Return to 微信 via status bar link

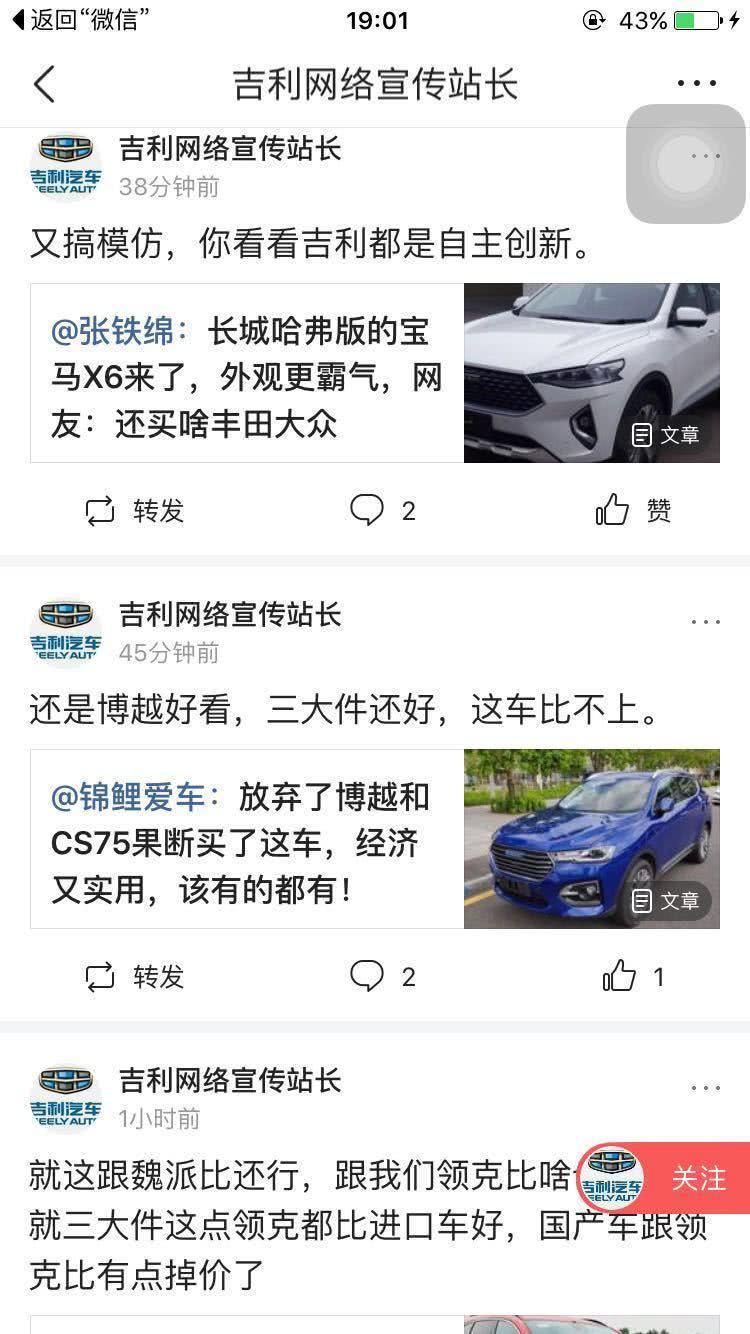click(x=84, y=20)
